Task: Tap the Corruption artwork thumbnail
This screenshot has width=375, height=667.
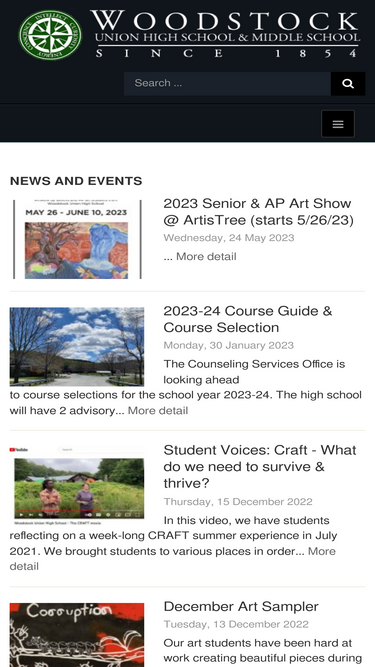Action: (x=77, y=635)
